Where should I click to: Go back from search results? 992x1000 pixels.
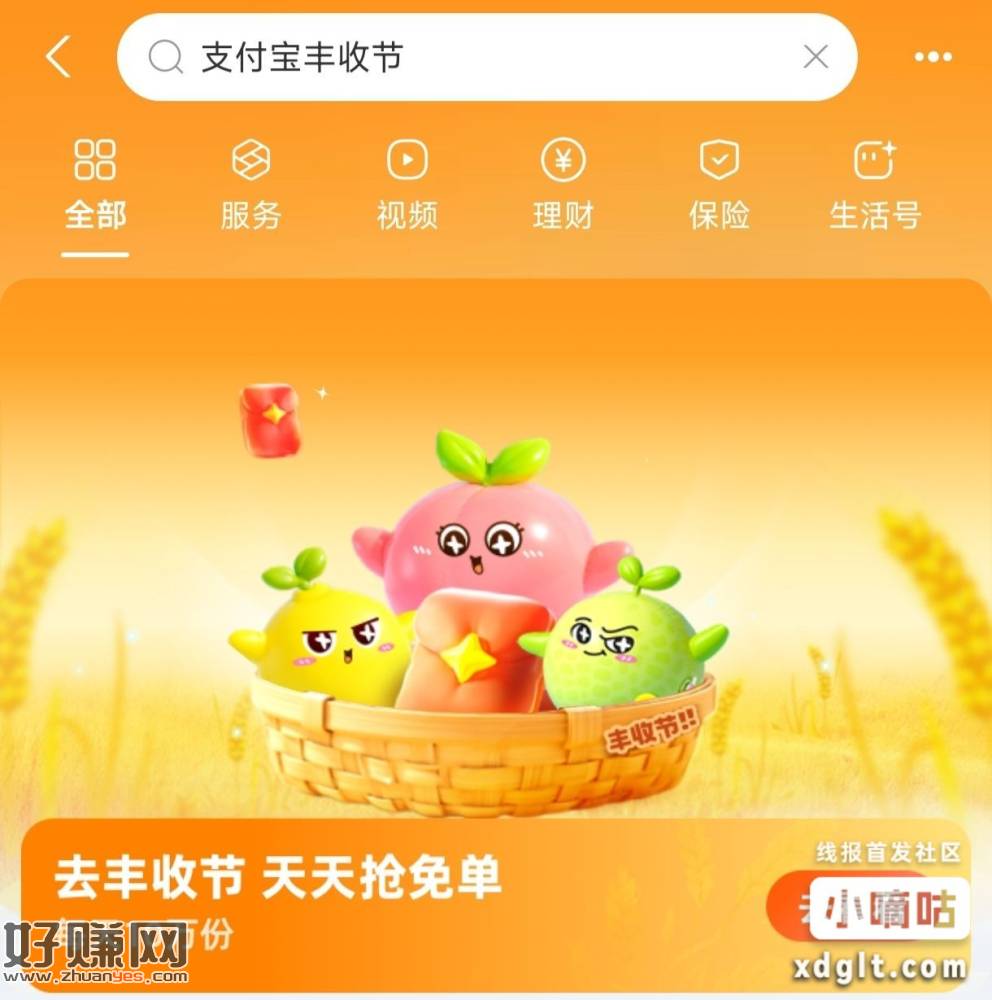(x=59, y=57)
